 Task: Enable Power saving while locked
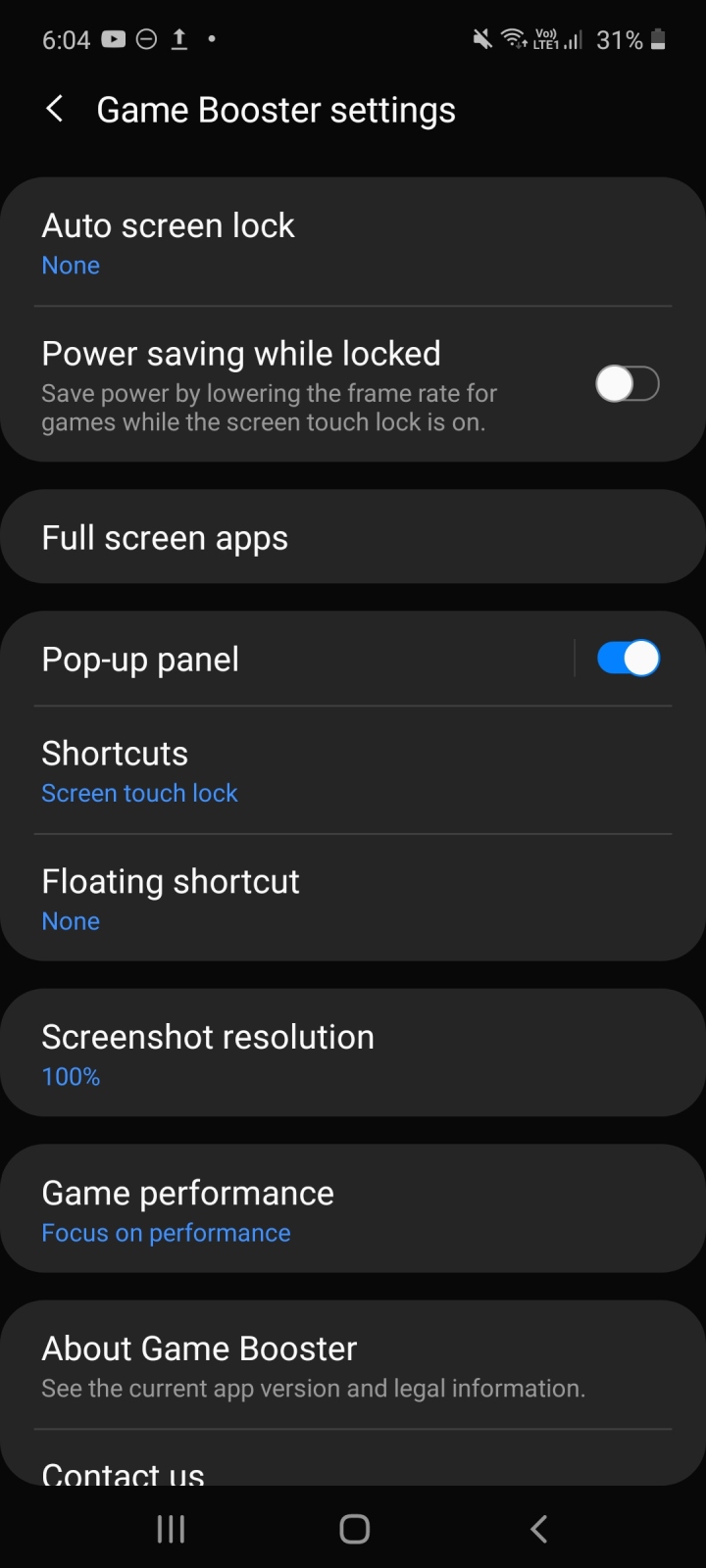tap(627, 384)
